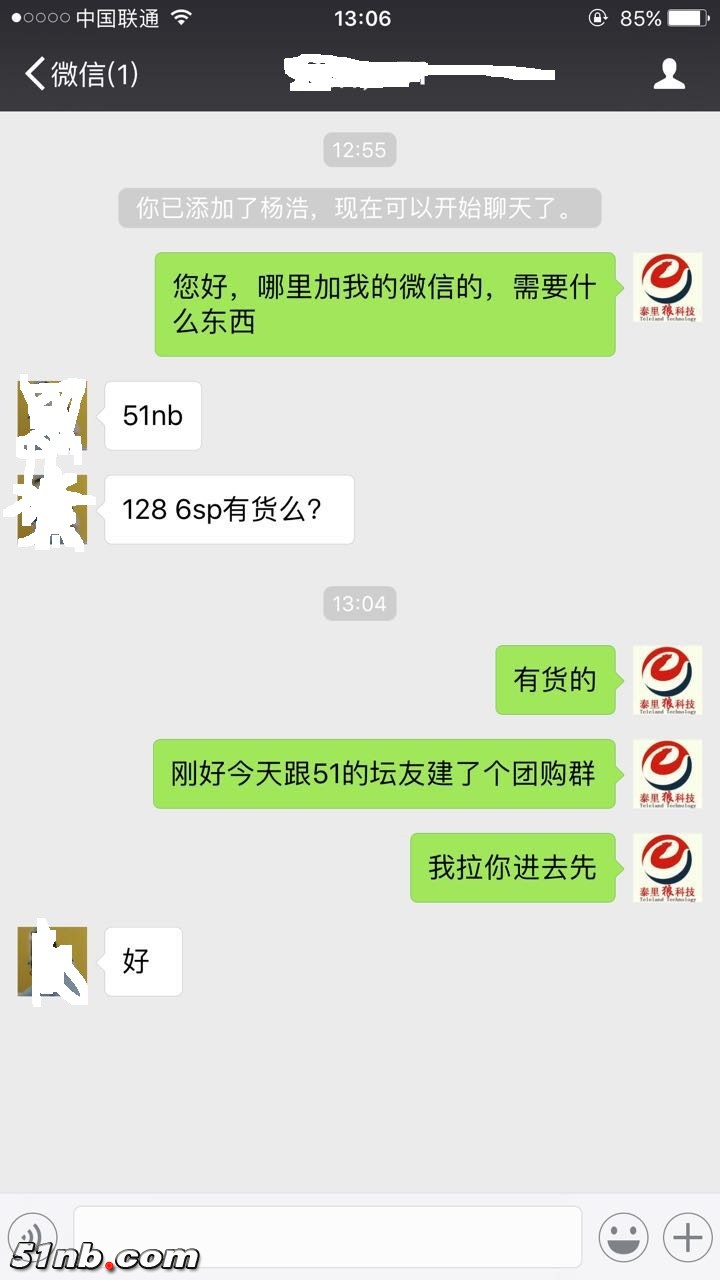Open contact avatar beside the 好 reply

pyautogui.click(x=52, y=962)
